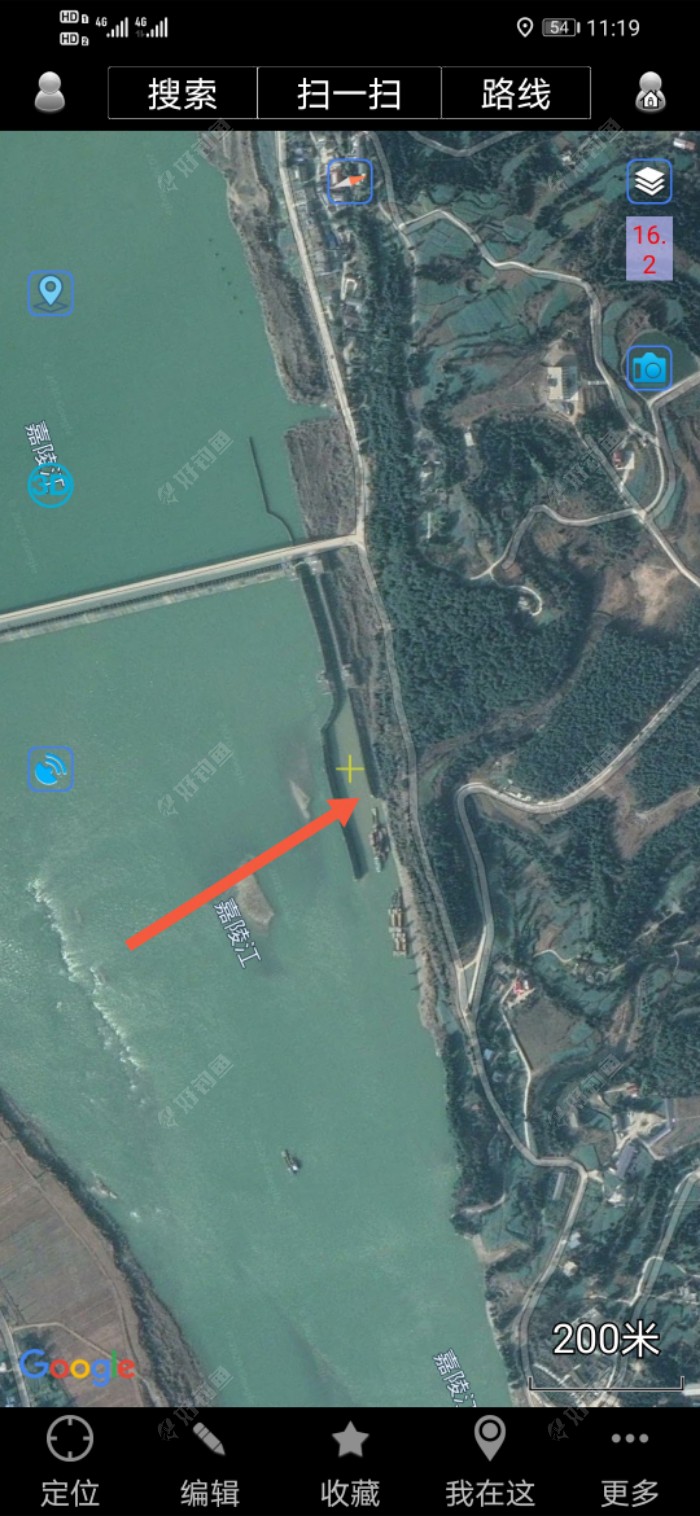
Task: Open the home profile icon
Action: click(650, 92)
